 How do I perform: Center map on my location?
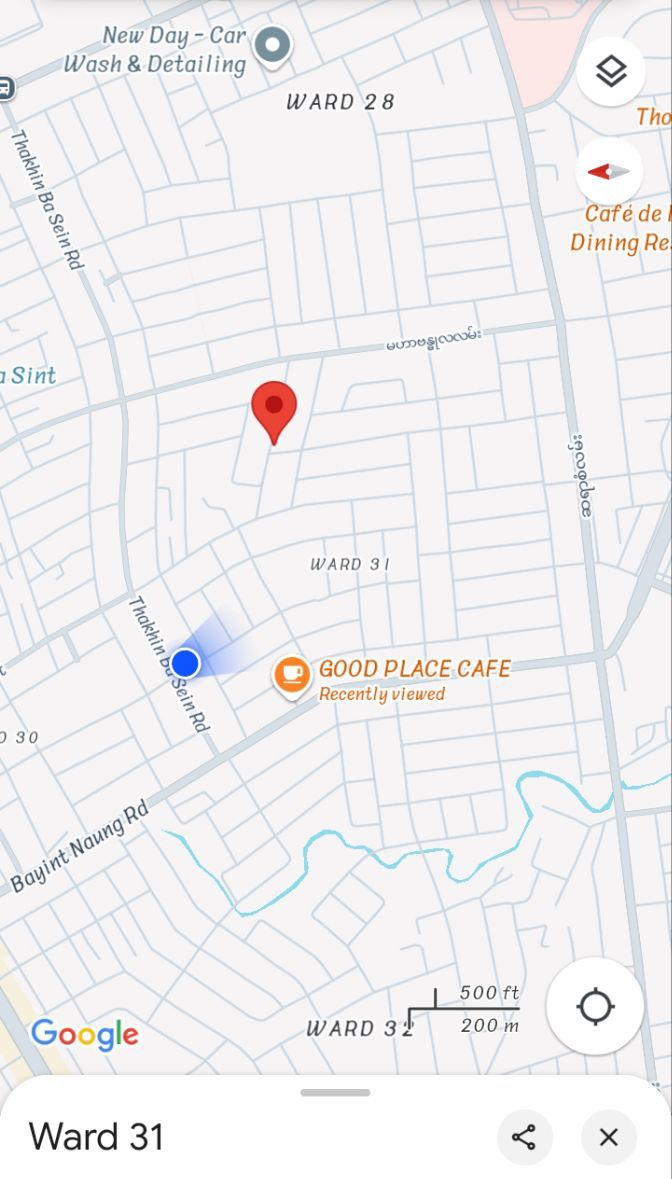(595, 1006)
